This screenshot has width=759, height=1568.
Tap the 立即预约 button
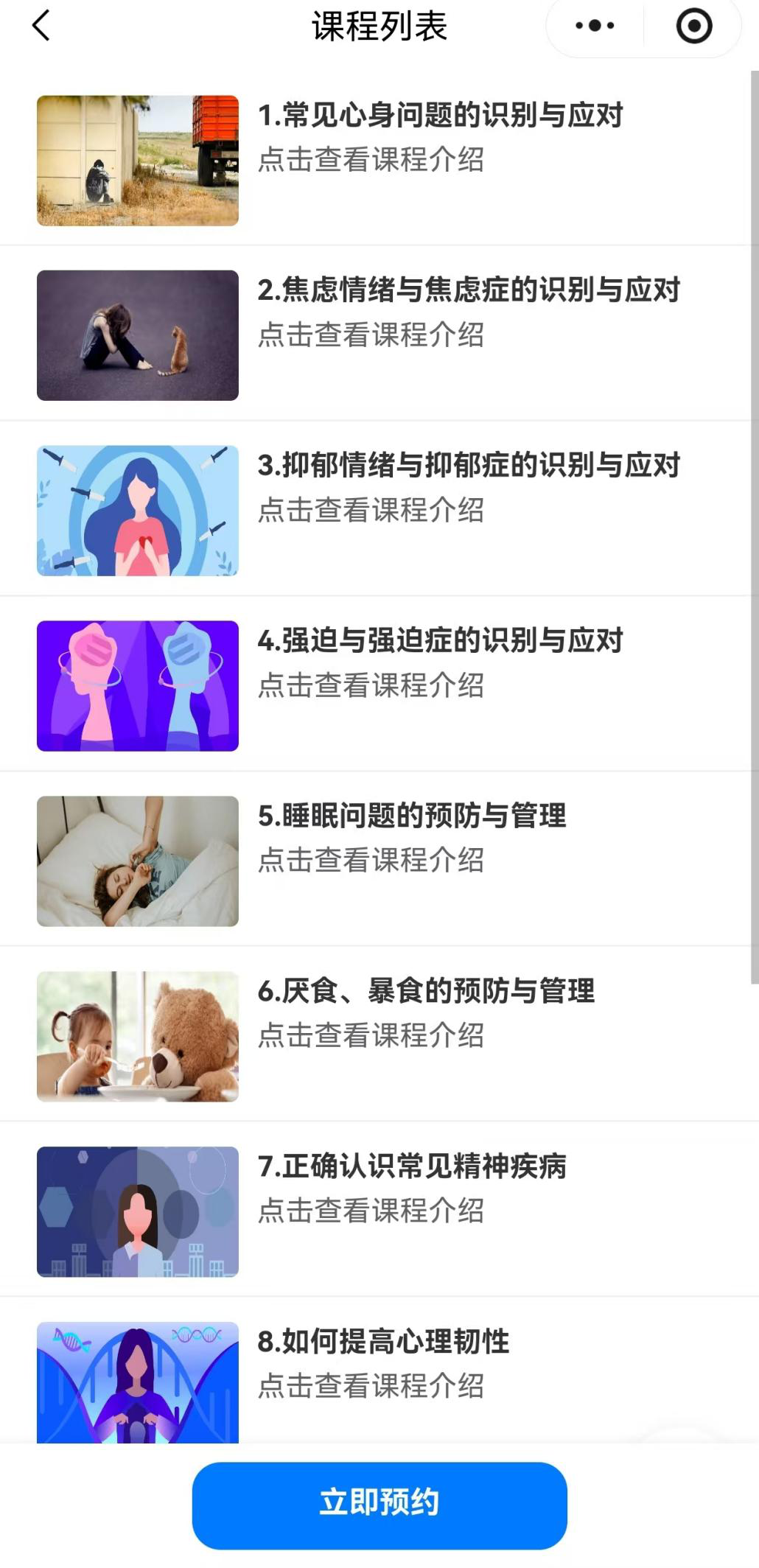[x=379, y=1505]
